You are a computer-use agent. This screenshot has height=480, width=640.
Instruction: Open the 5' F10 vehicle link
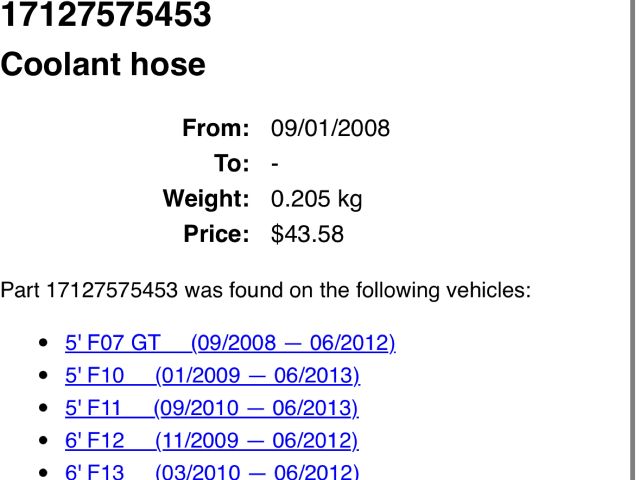click(212, 376)
